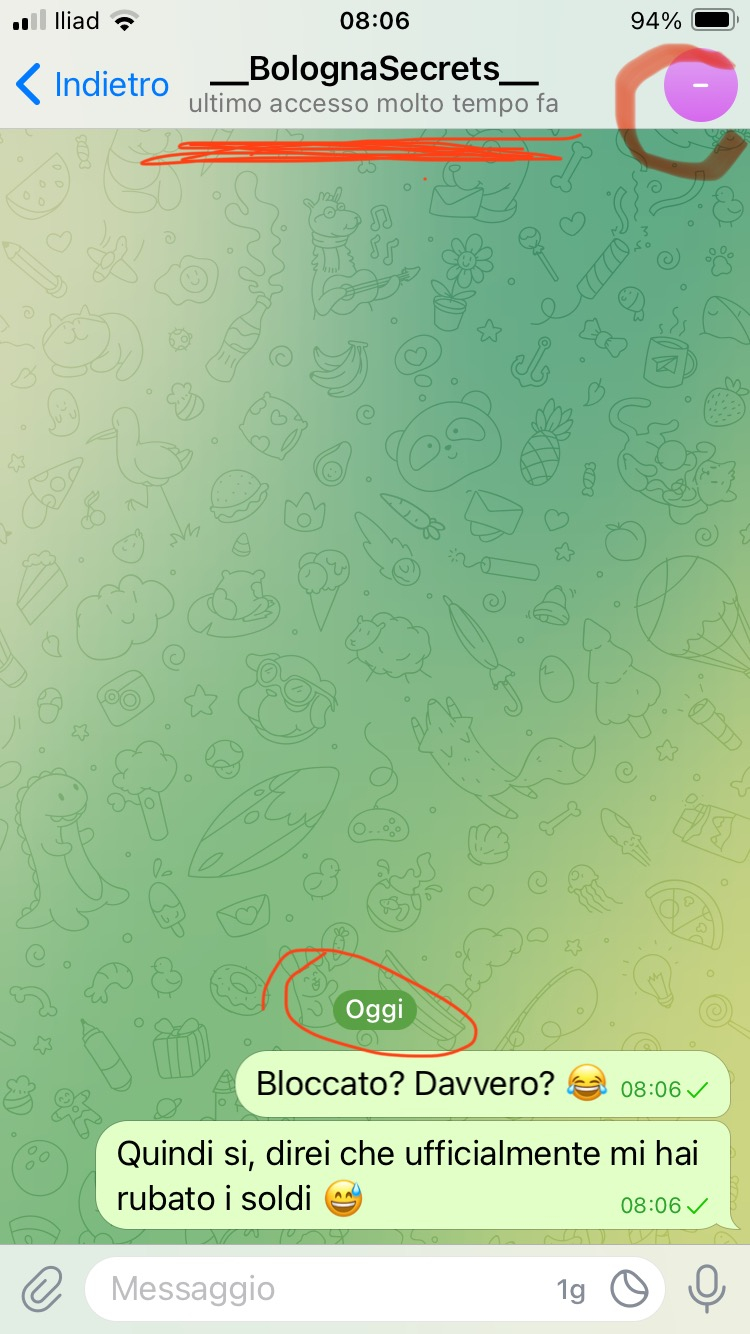Open the __BolognaSecrets__ profile avatar
The image size is (750, 1334).
coord(700,85)
